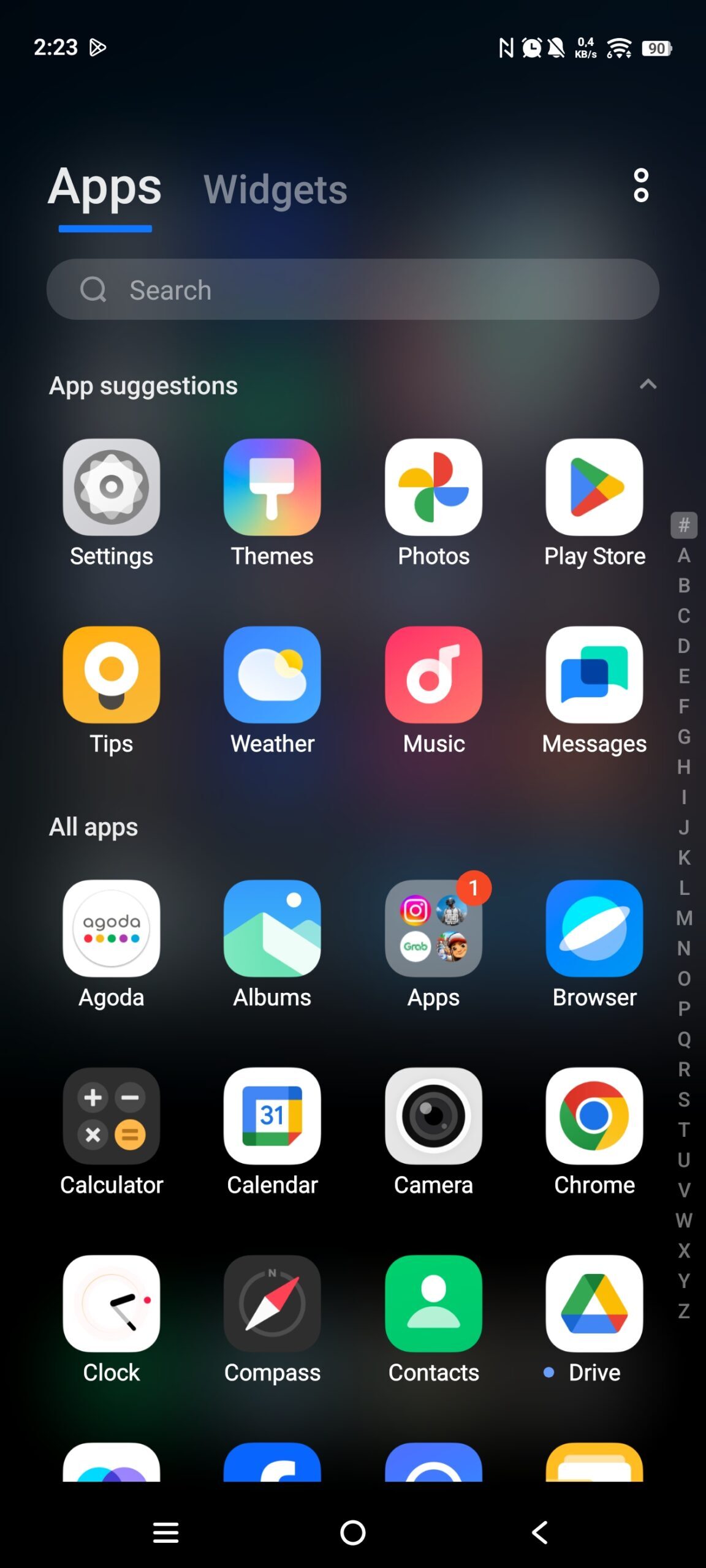Open the more options menu
The image size is (706, 1568).
click(641, 189)
